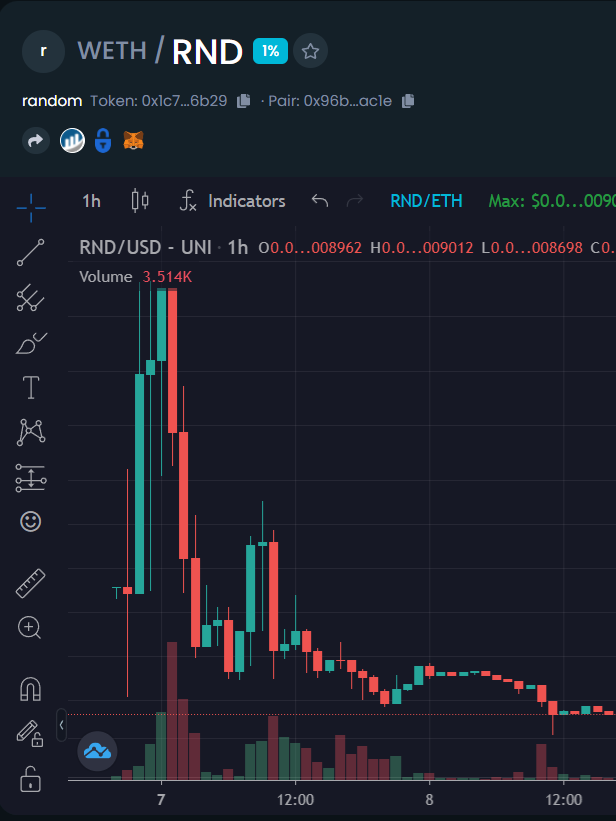
Task: Switch chart to RND/ETH
Action: click(x=426, y=201)
